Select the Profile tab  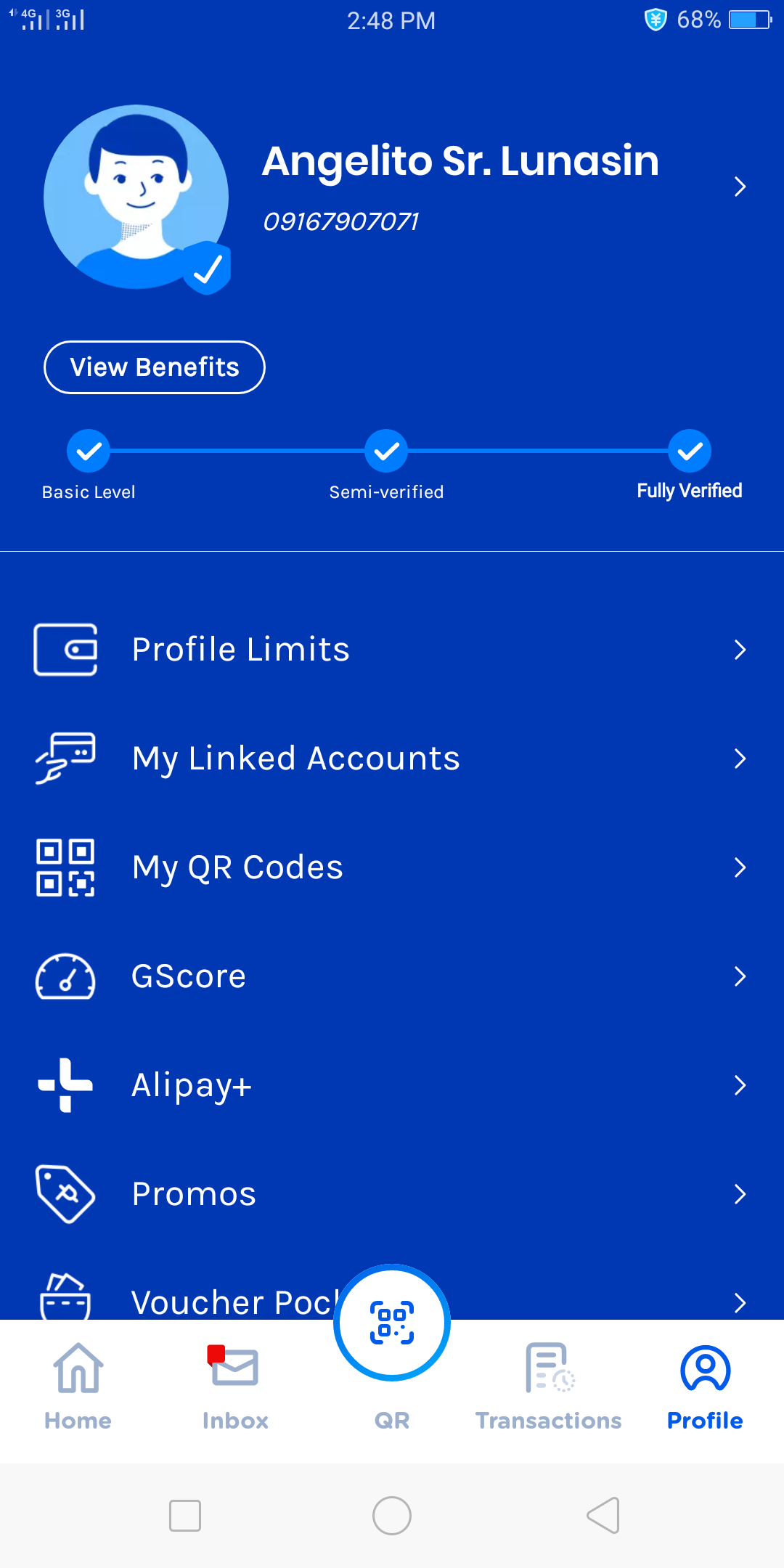click(705, 1387)
